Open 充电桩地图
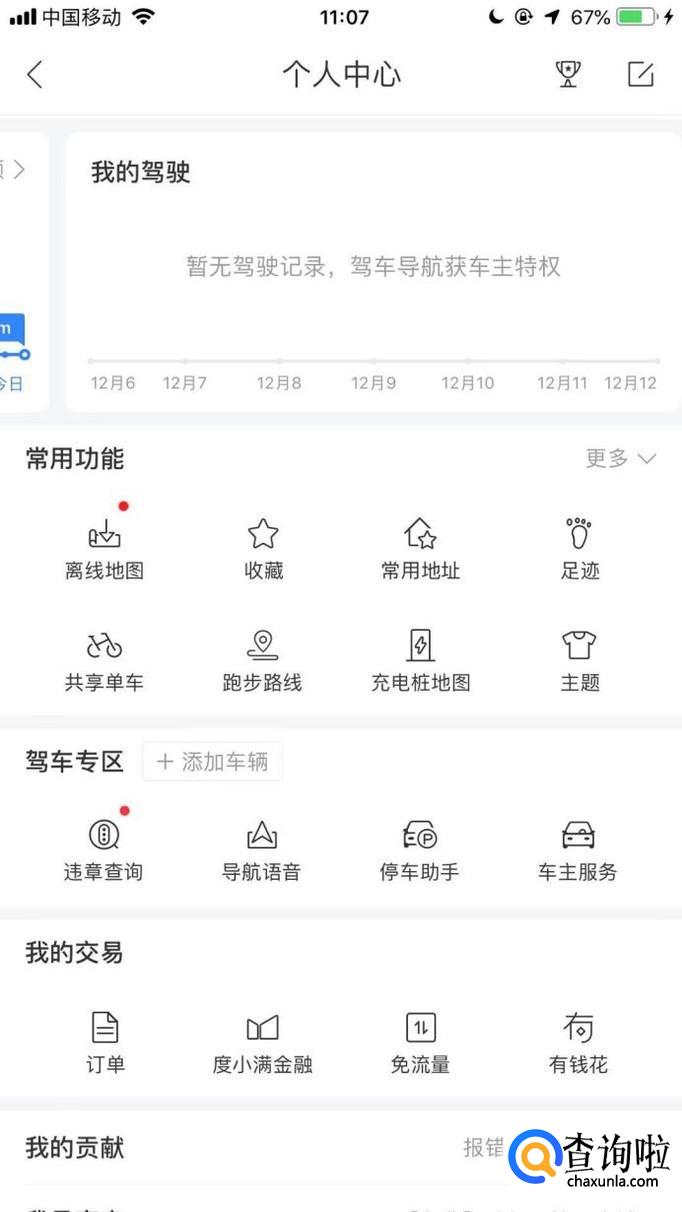This screenshot has height=1212, width=682. (x=420, y=660)
